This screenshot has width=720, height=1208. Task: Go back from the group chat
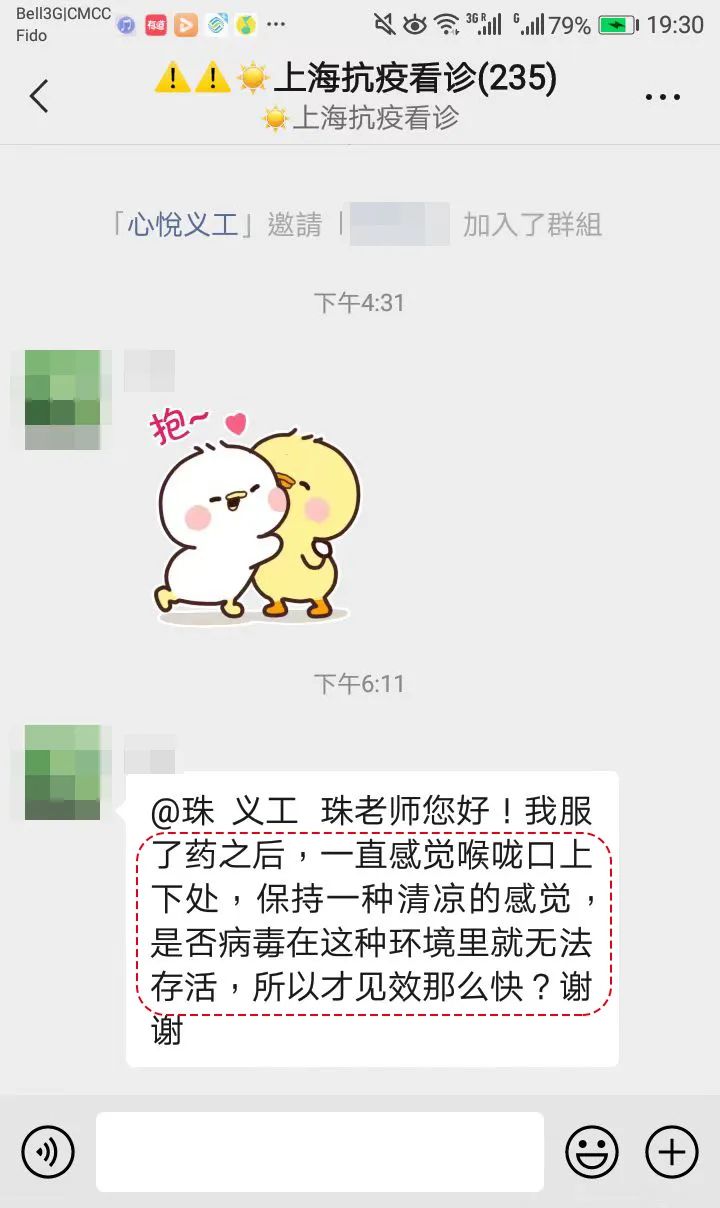(x=39, y=97)
